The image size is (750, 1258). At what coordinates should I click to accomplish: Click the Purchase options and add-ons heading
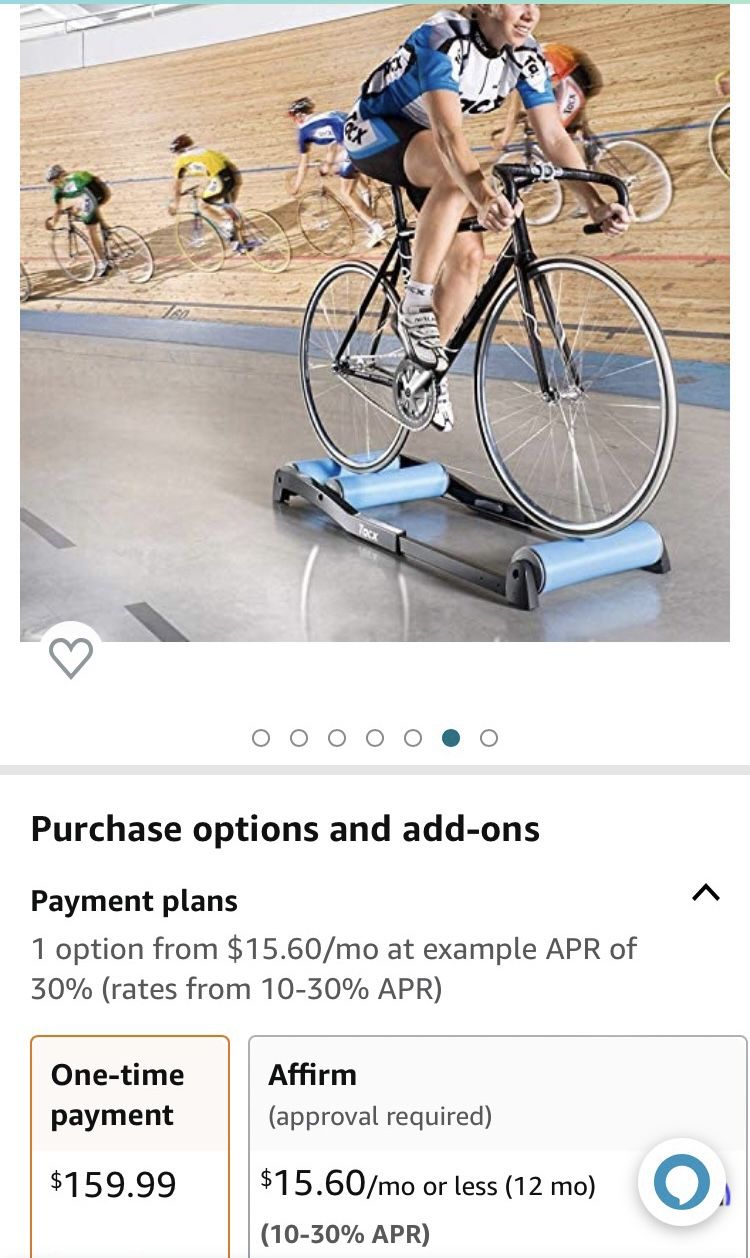[285, 828]
